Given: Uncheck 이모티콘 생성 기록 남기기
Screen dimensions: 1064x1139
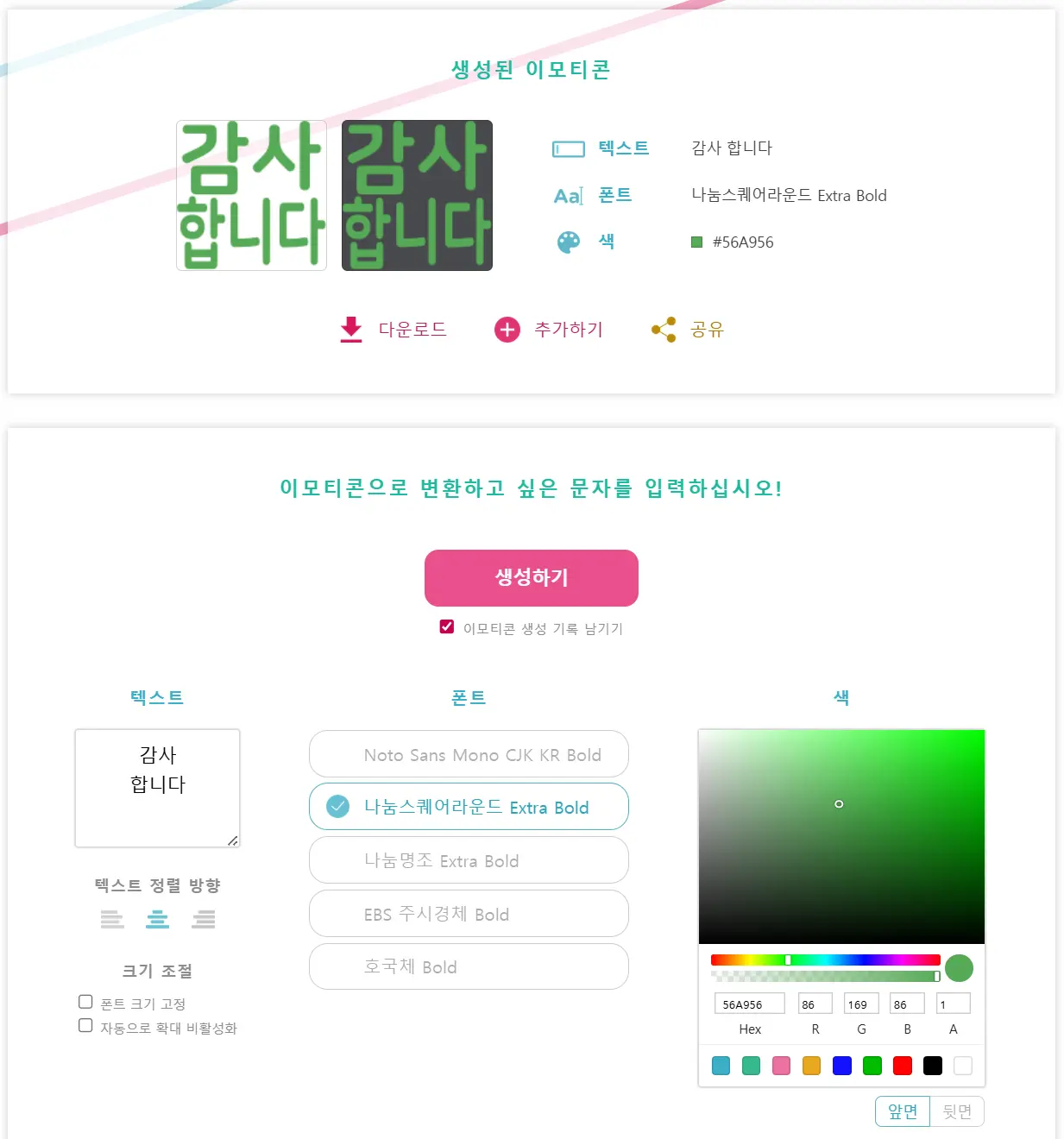Looking at the screenshot, I should pos(447,627).
